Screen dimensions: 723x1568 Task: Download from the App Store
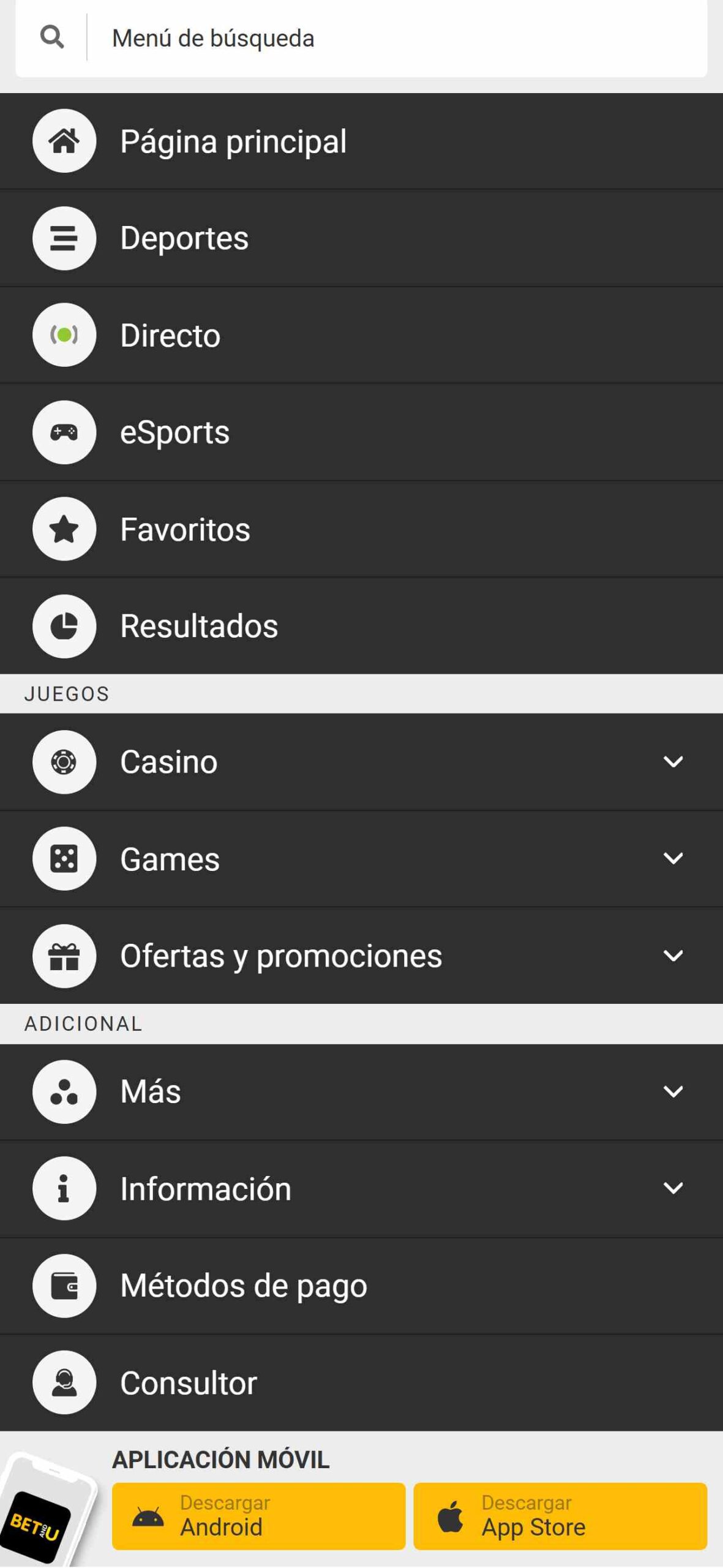click(x=560, y=1516)
